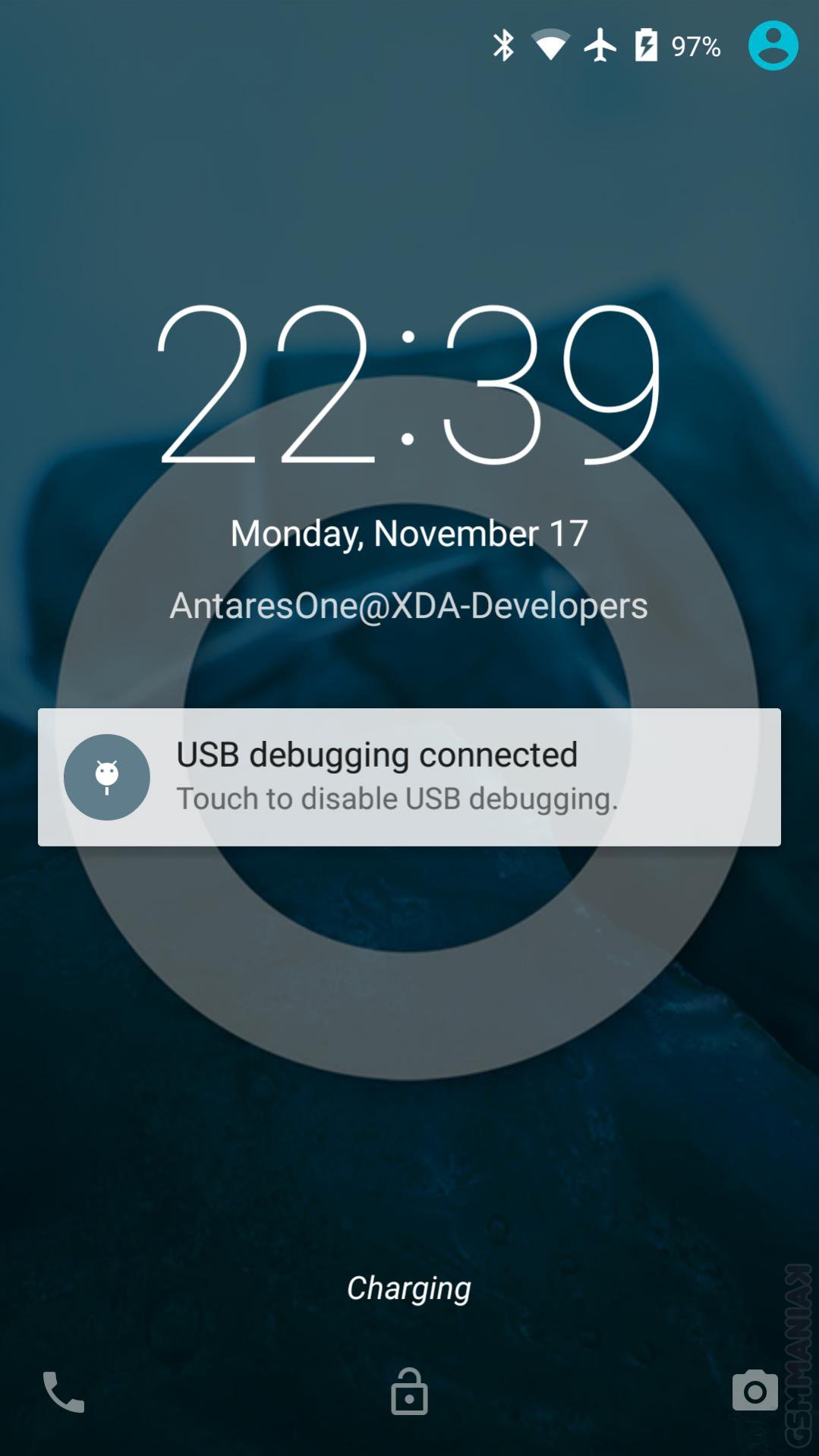Launch the camera shortcut icon

click(754, 1391)
